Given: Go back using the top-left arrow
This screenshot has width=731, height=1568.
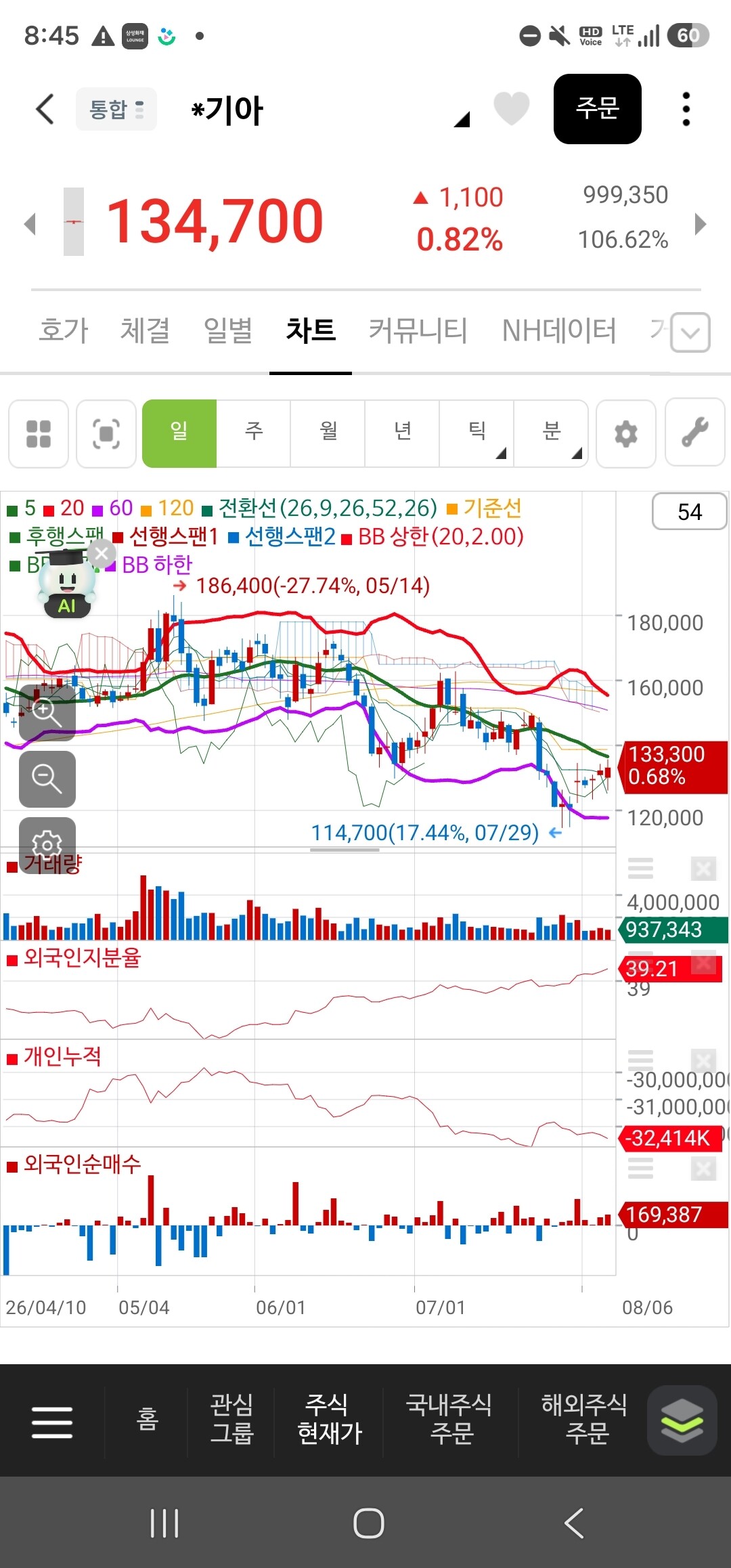Looking at the screenshot, I should [x=45, y=109].
